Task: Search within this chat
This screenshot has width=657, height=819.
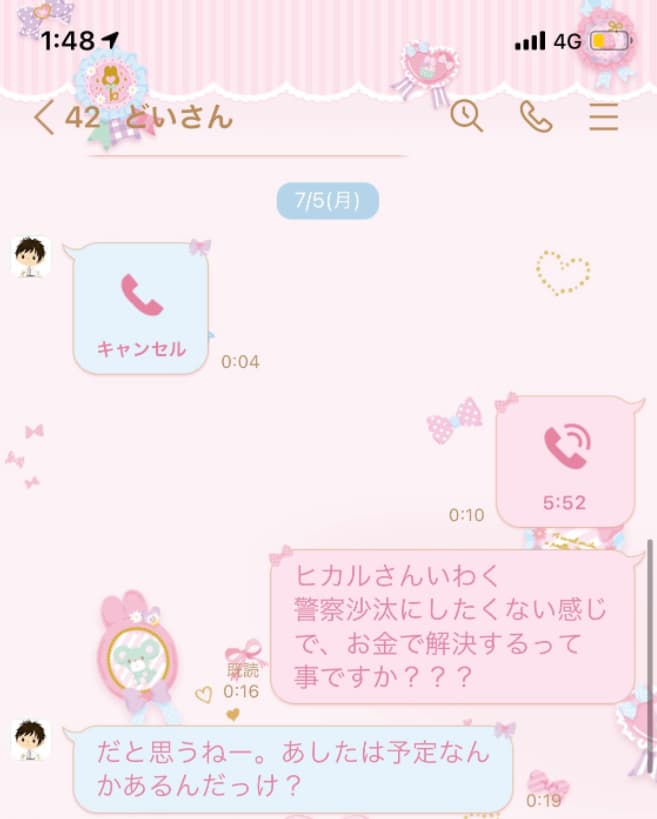Action: (x=467, y=117)
